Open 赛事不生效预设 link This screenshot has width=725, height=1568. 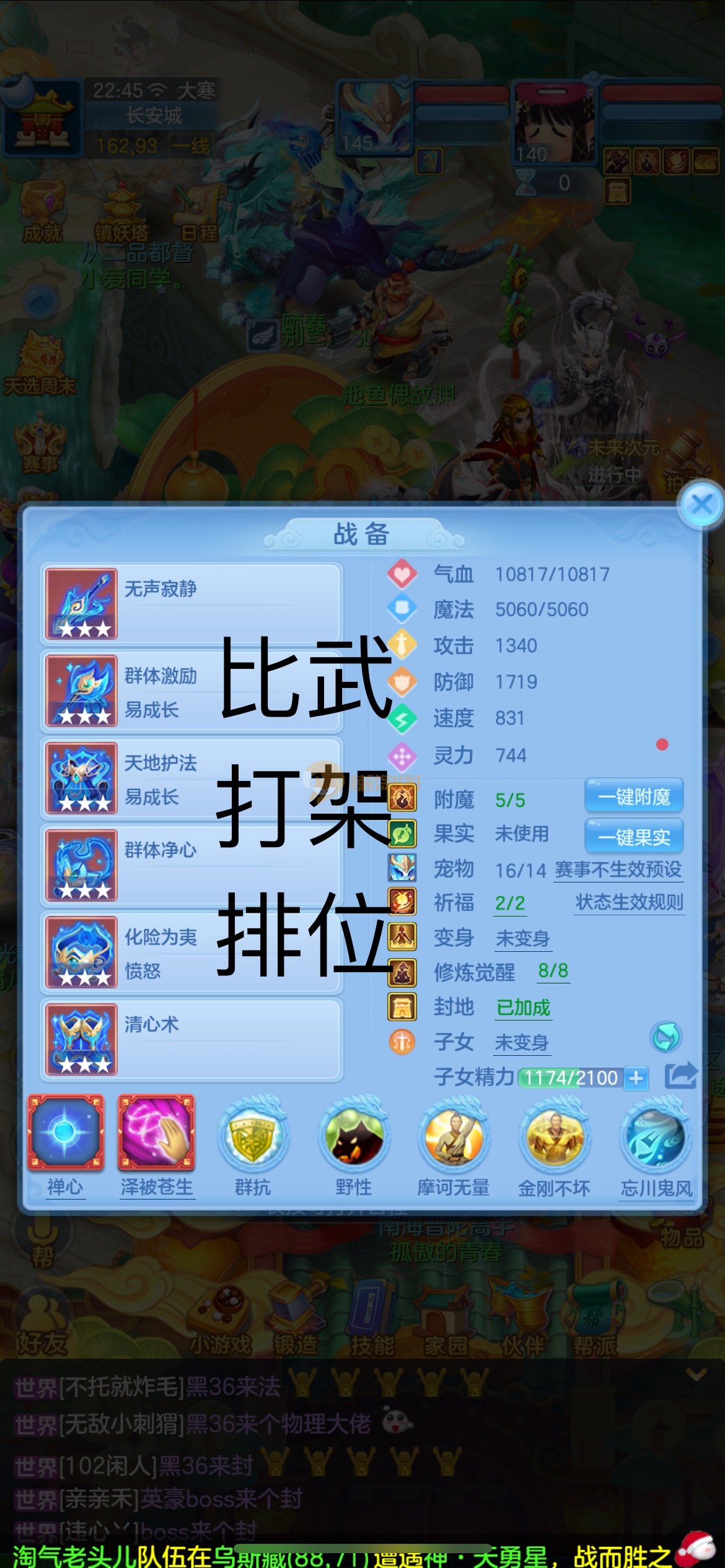[618, 869]
